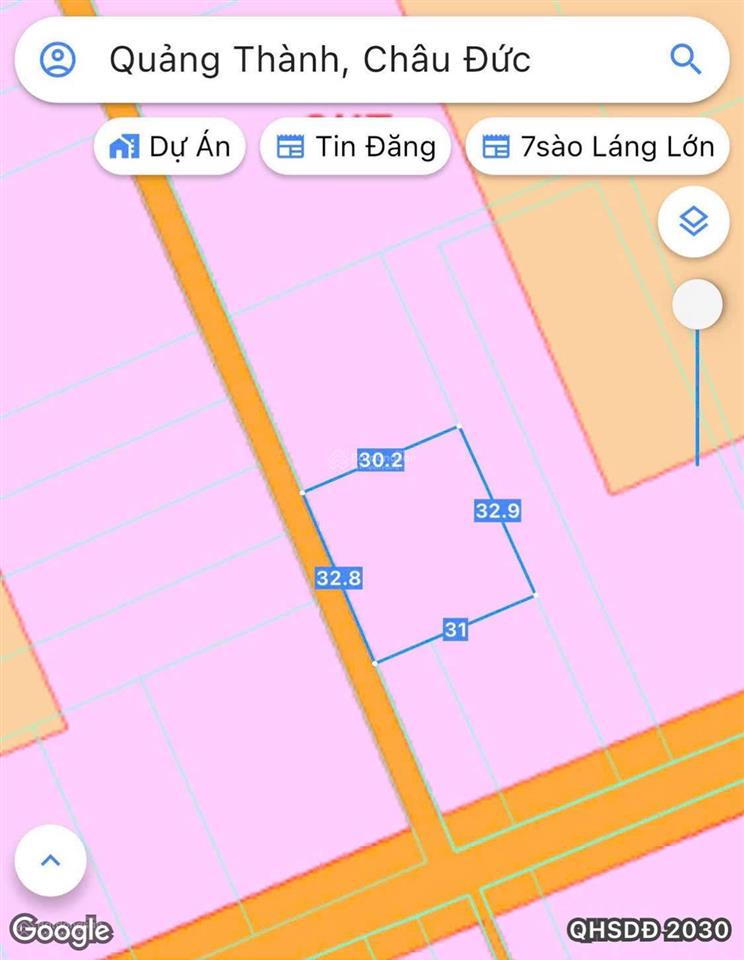The image size is (744, 960).
Task: Open the map layers button
Action: (x=693, y=222)
